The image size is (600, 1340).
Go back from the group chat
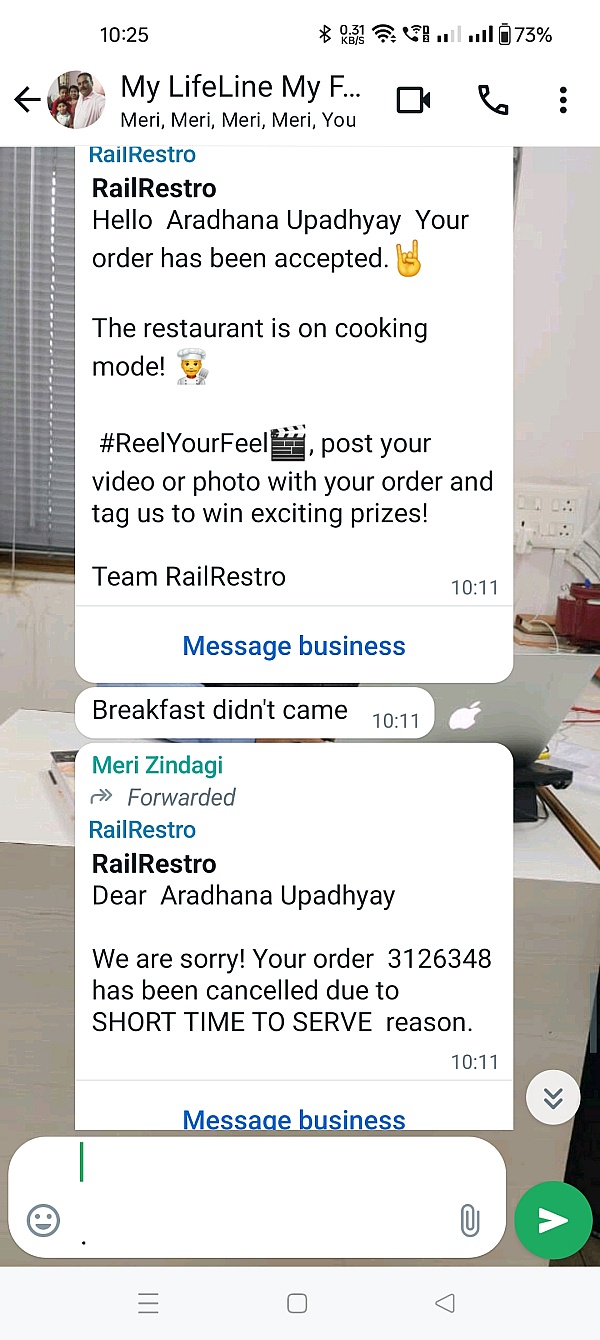tap(26, 100)
